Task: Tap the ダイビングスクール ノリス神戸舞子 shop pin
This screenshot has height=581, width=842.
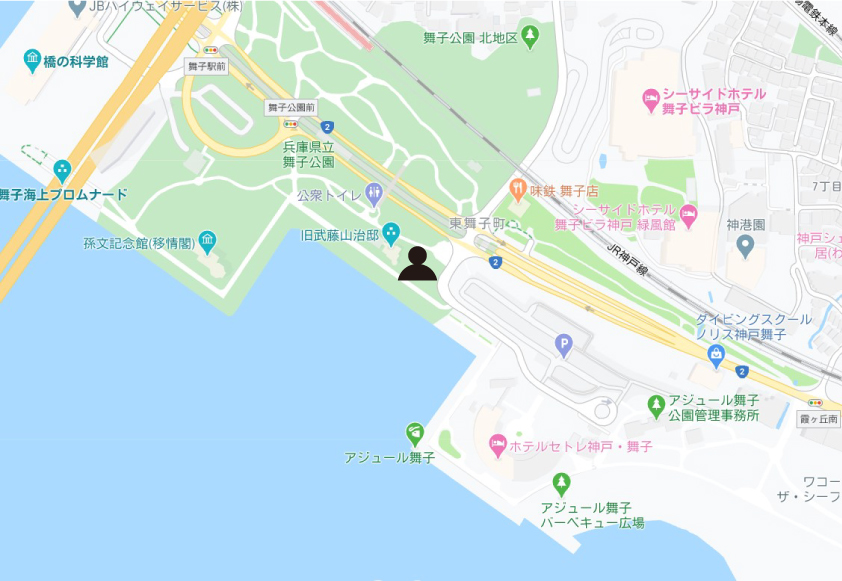Action: pyautogui.click(x=715, y=354)
